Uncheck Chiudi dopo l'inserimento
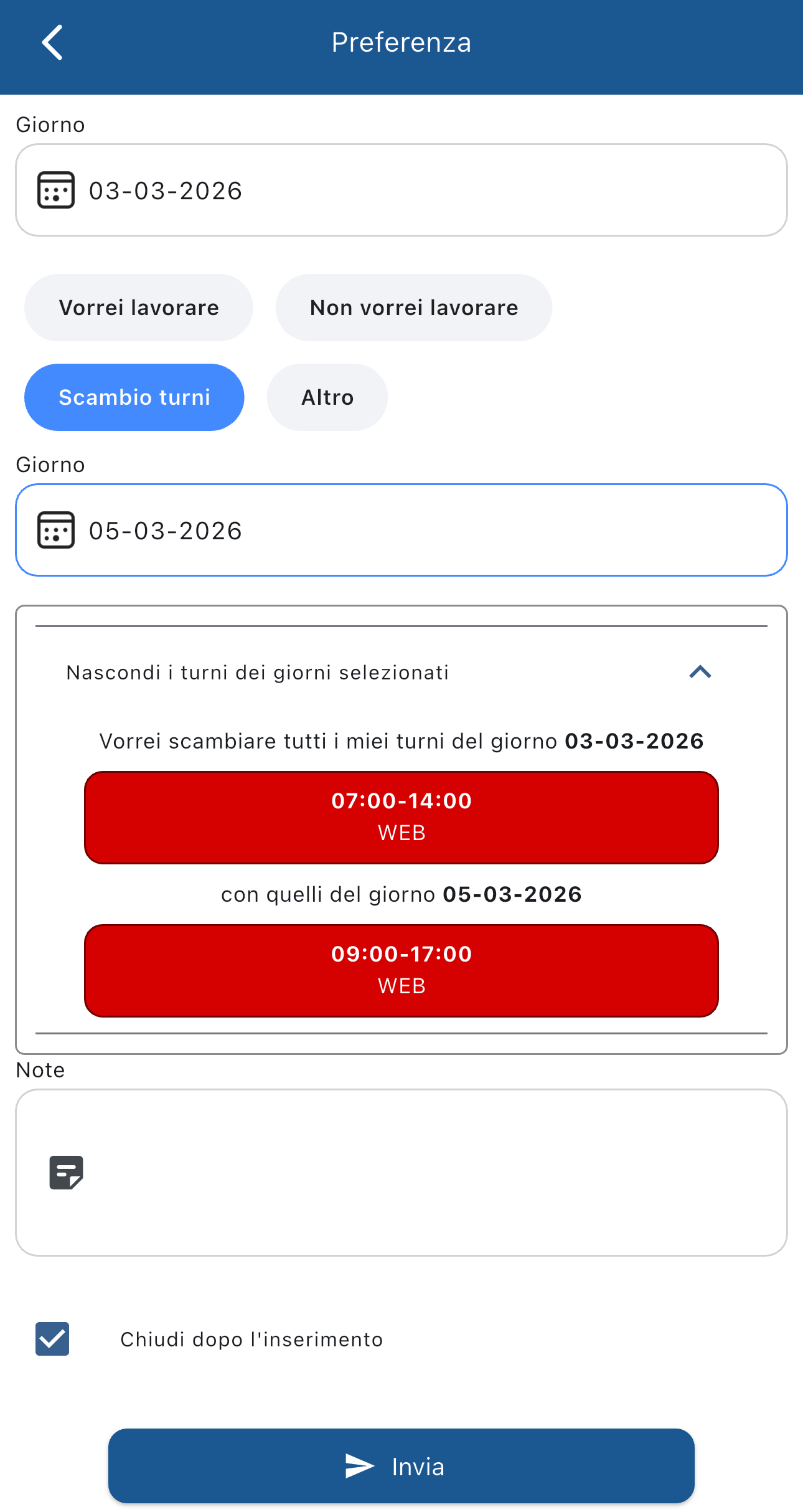 click(x=52, y=1339)
